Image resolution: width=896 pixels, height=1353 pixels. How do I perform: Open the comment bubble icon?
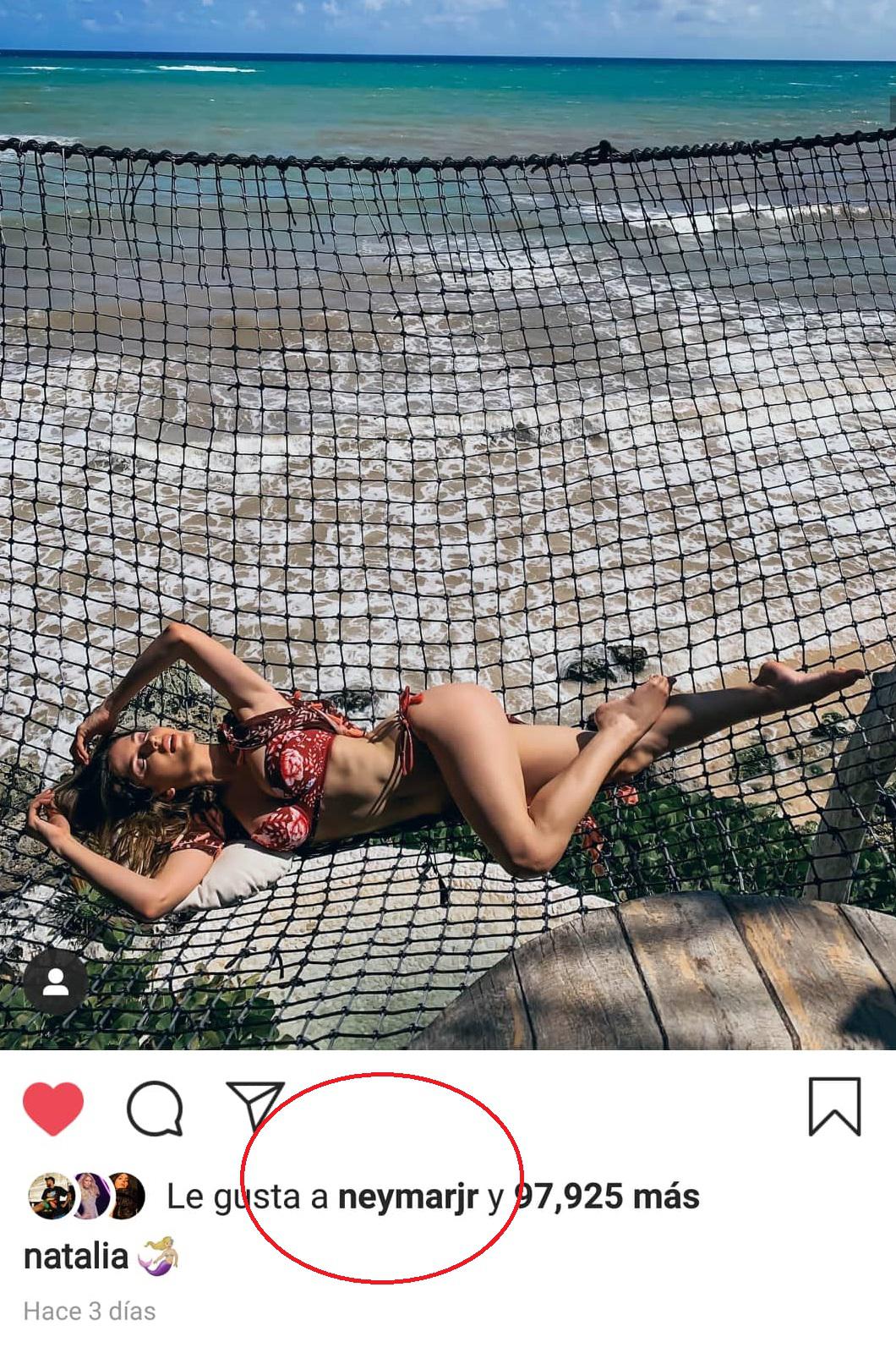(155, 1108)
